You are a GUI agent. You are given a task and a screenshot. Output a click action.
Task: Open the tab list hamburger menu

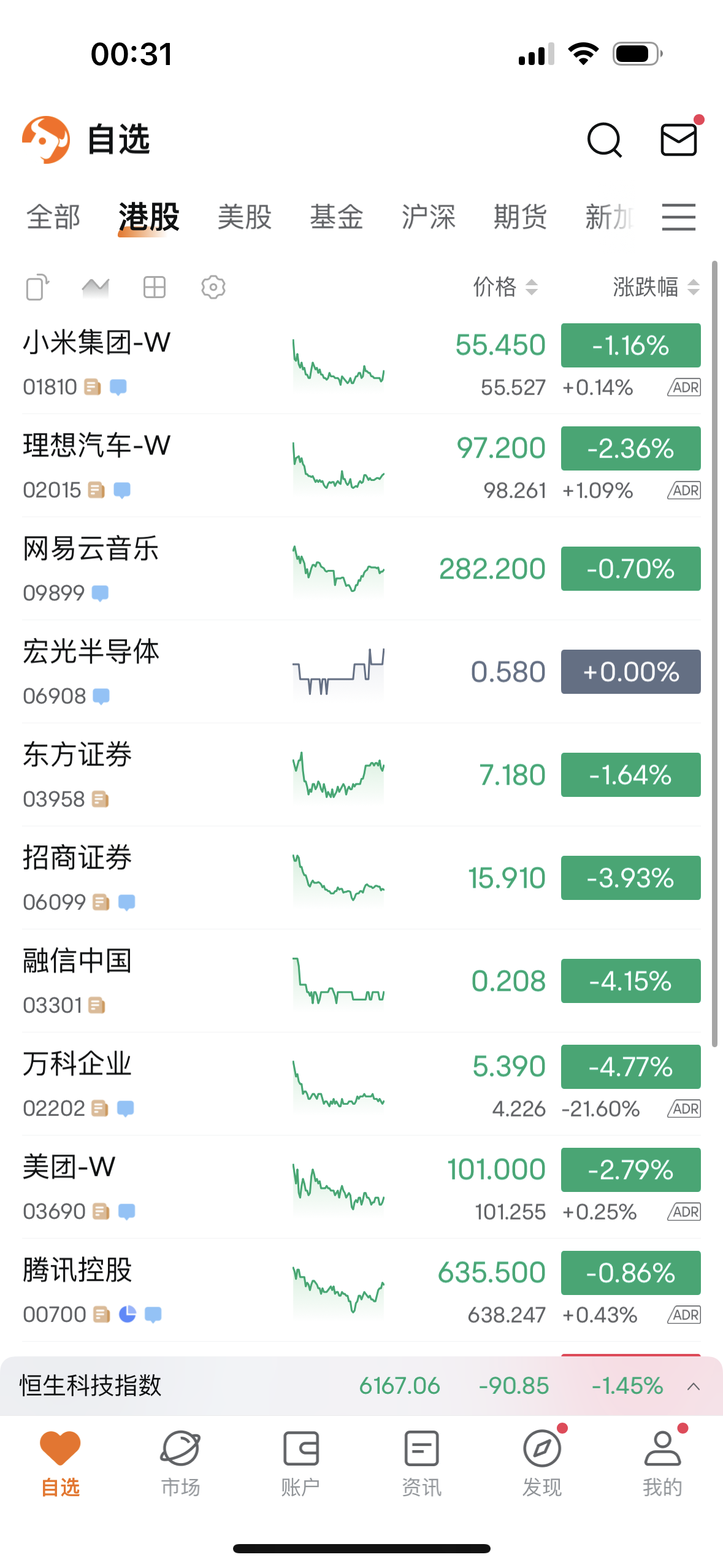pos(679,217)
